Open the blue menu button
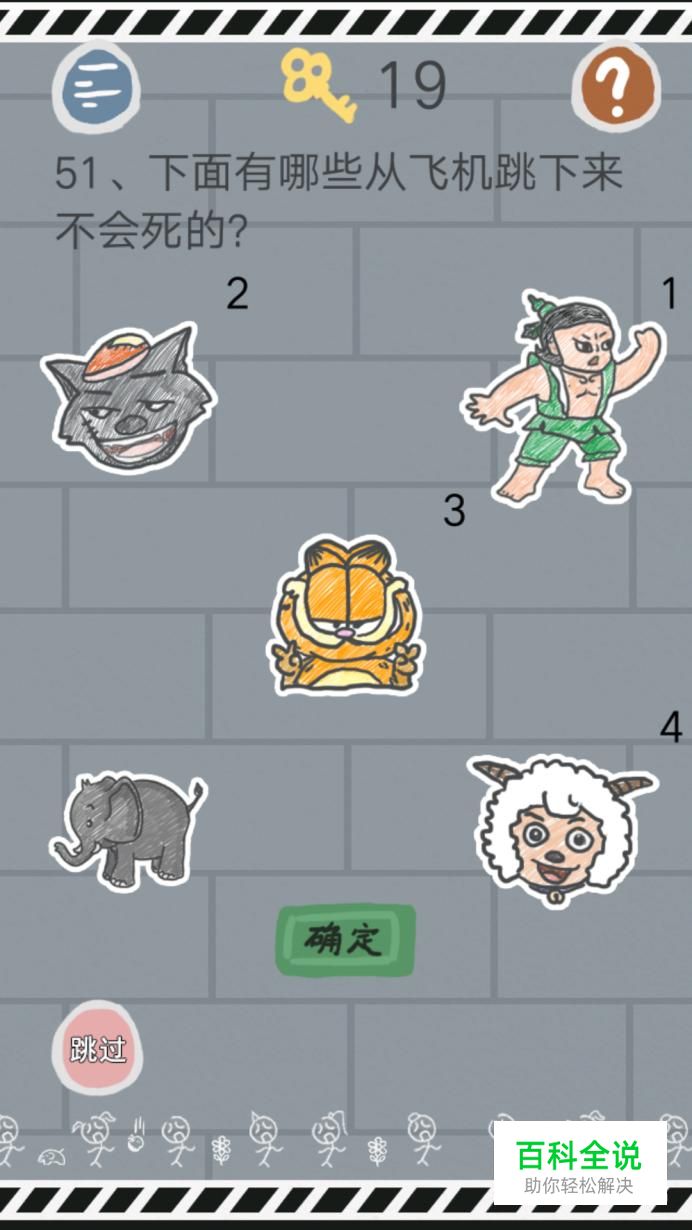 click(x=96, y=88)
